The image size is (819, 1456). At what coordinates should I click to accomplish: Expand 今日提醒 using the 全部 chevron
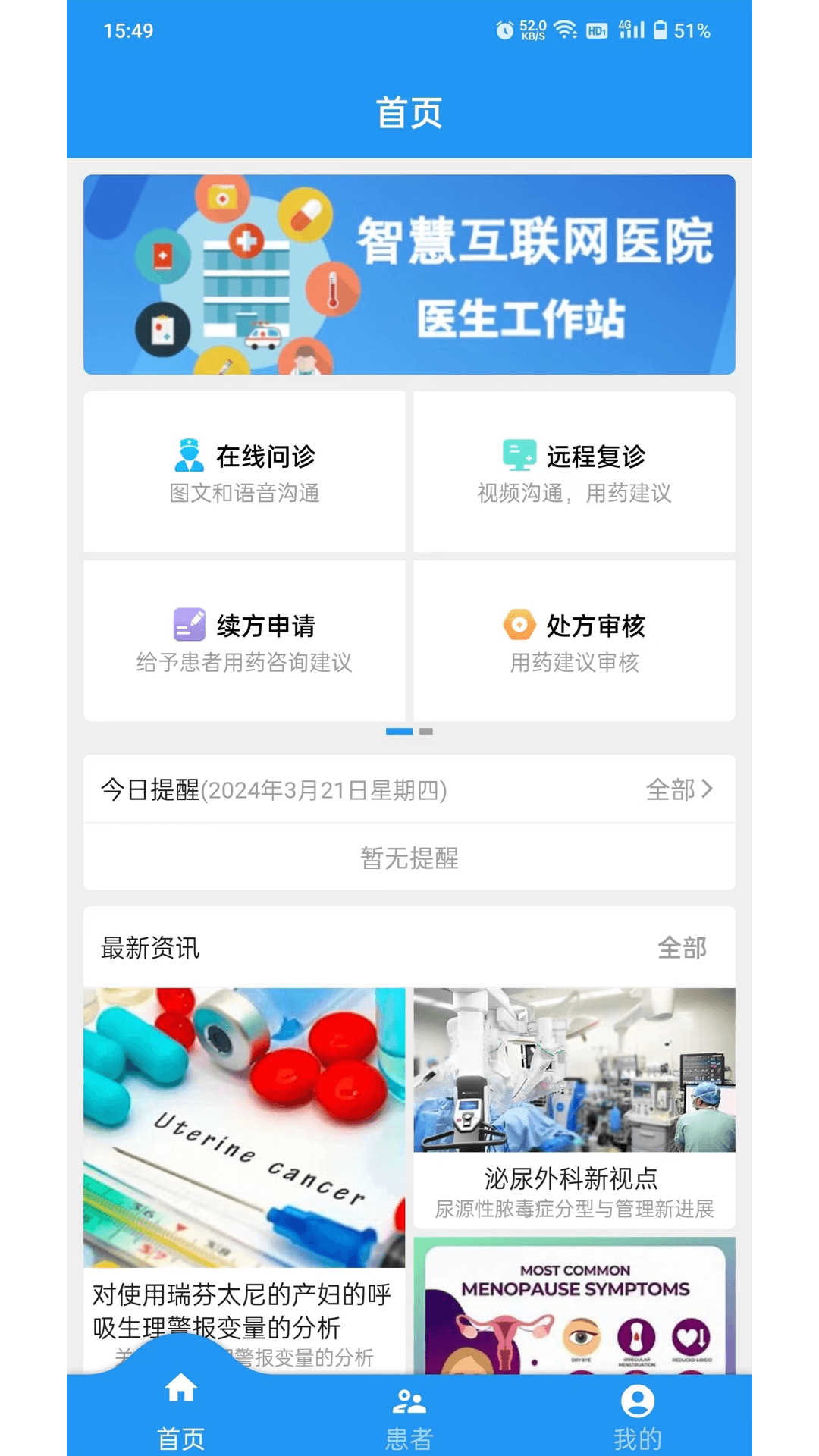[x=679, y=789]
